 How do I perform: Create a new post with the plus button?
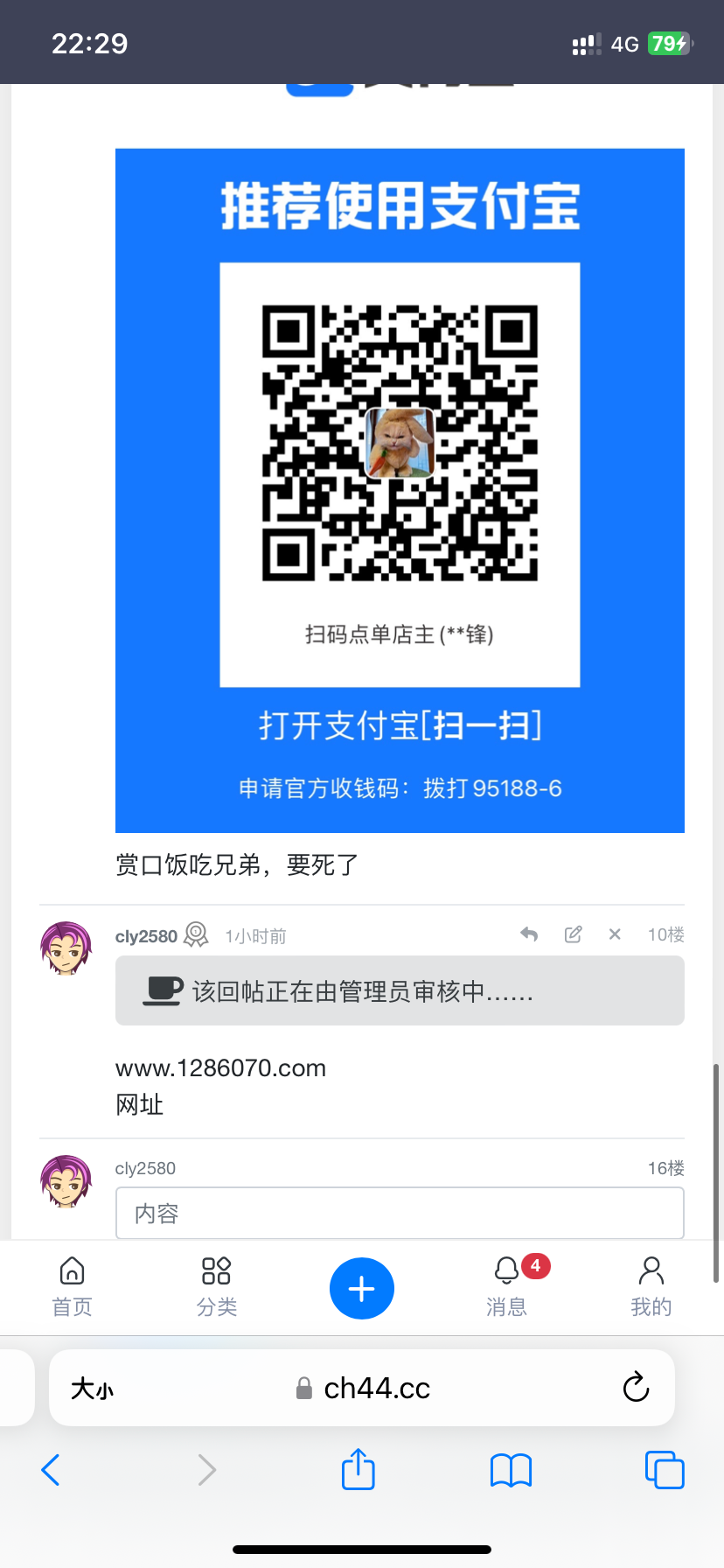[361, 1289]
